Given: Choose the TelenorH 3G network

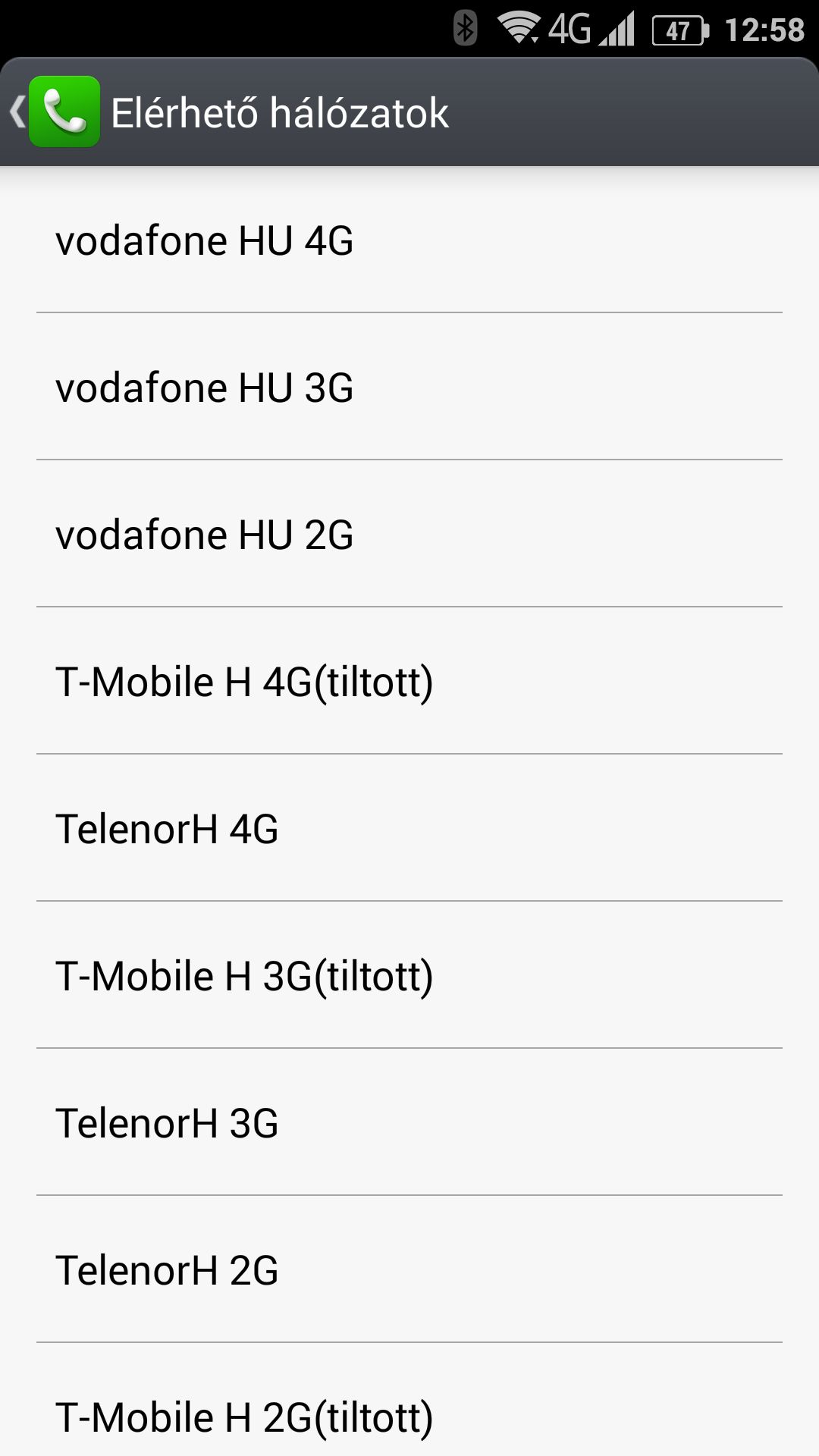Looking at the screenshot, I should click(409, 1122).
